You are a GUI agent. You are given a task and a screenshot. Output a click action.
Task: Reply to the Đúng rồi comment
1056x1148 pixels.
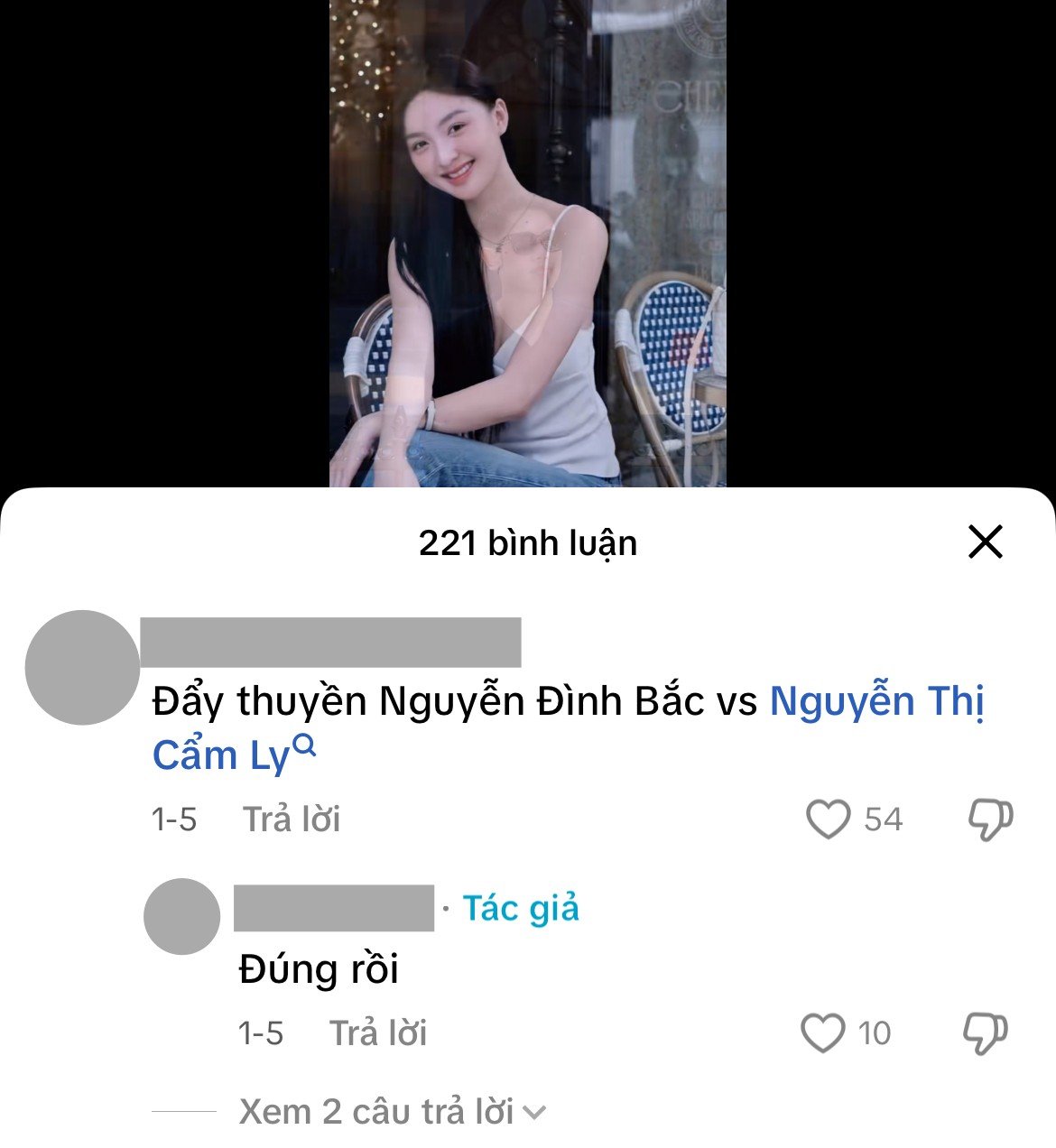378,1033
